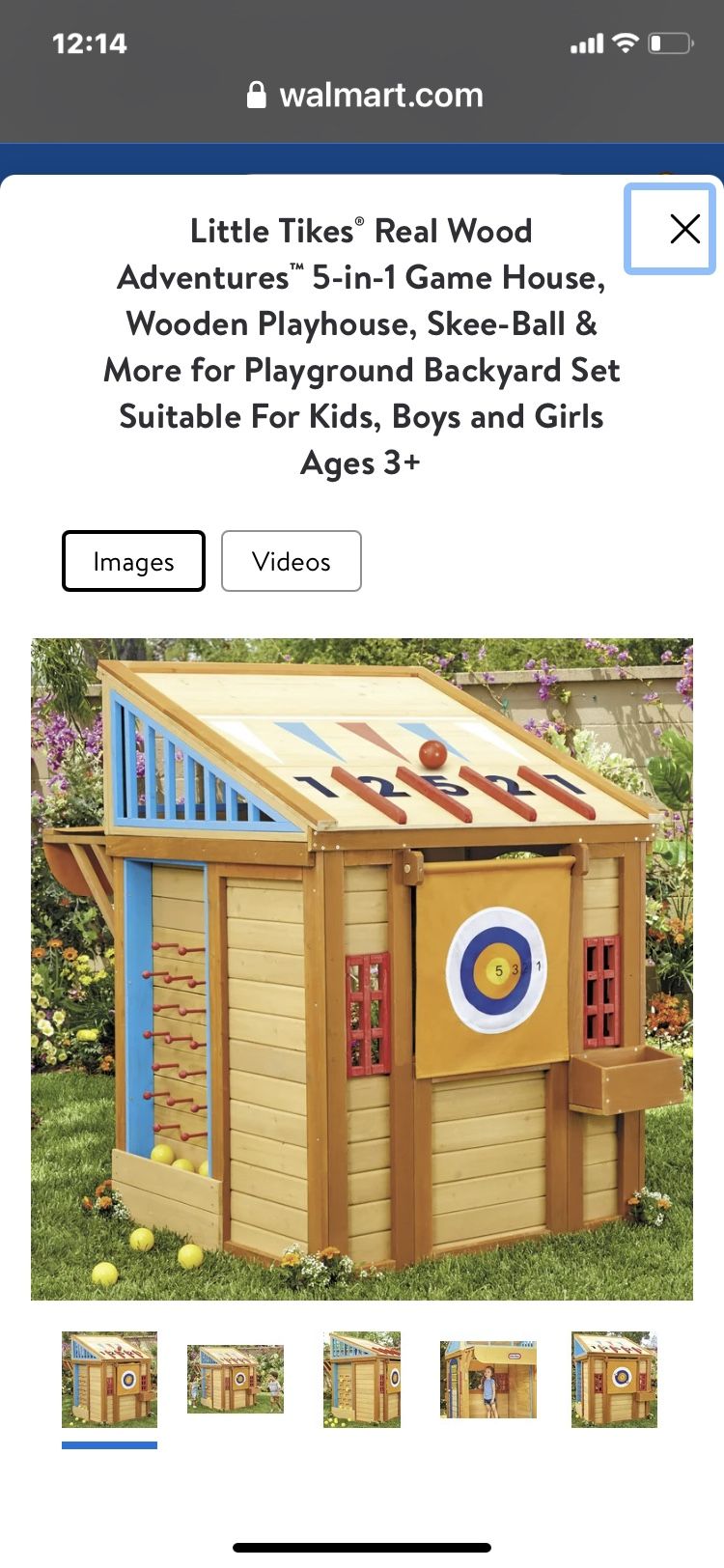724x1568 pixels.
Task: Tap the battery indicator icon
Action: click(668, 42)
